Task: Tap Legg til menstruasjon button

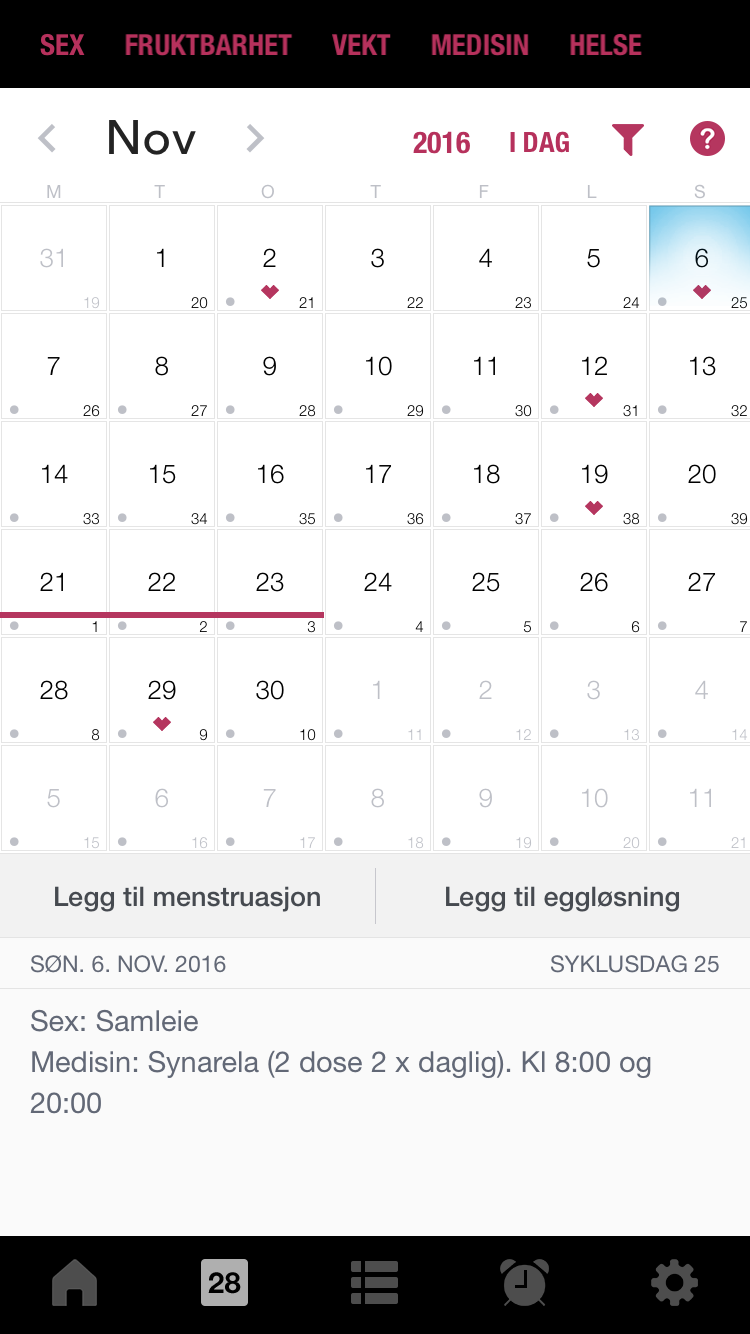Action: coord(187,897)
